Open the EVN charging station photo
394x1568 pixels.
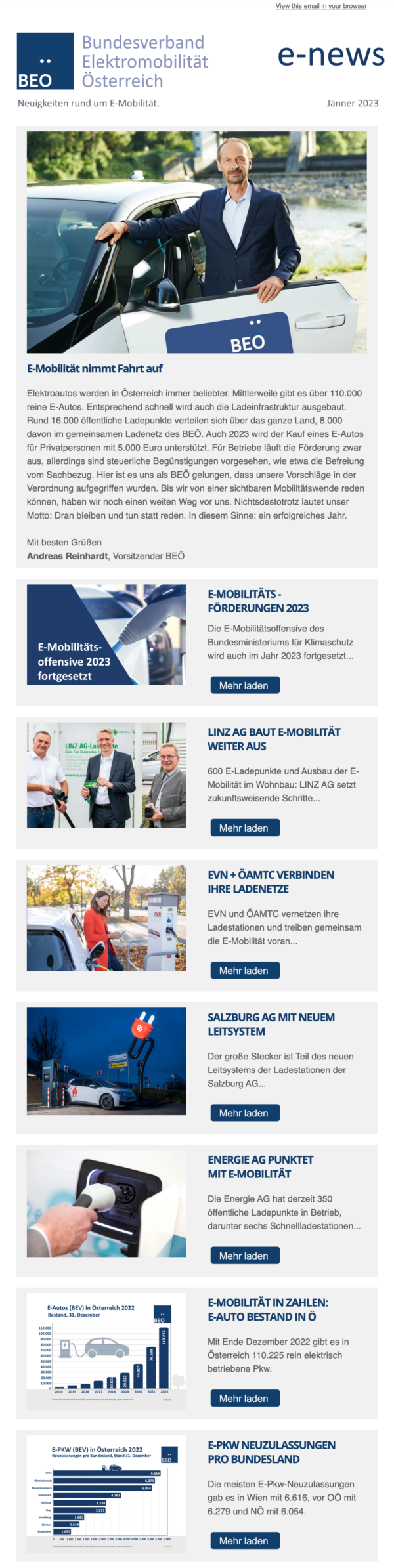point(106,918)
